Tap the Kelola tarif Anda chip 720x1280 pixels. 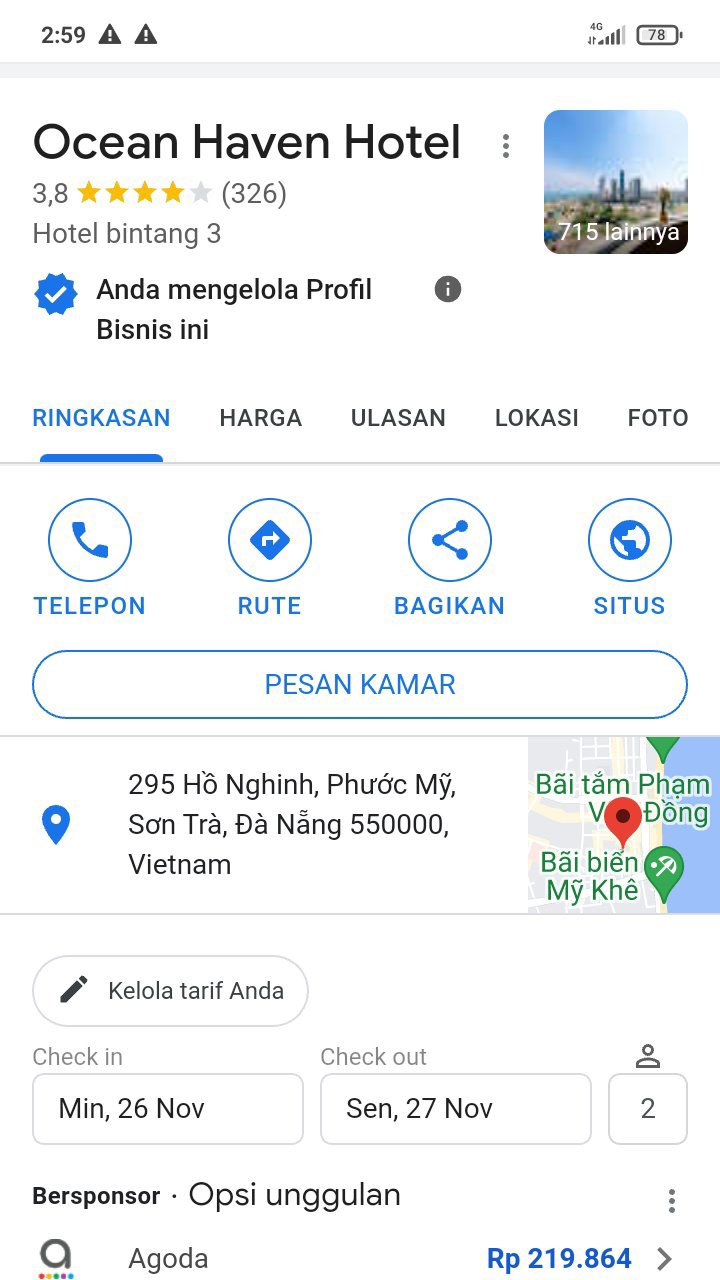pos(170,991)
